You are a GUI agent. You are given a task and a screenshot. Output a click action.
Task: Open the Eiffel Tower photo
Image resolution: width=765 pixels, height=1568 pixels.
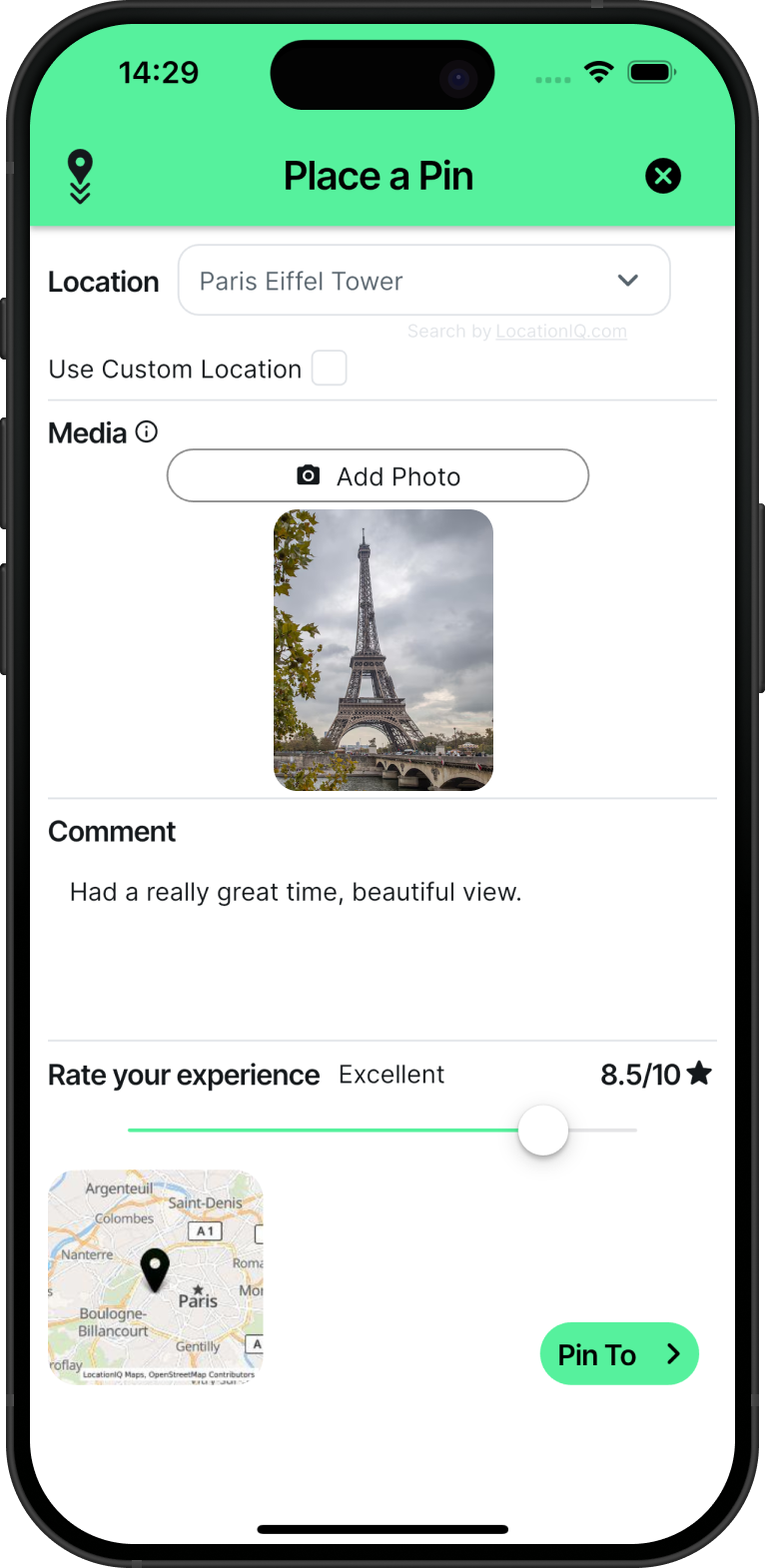pyautogui.click(x=383, y=650)
